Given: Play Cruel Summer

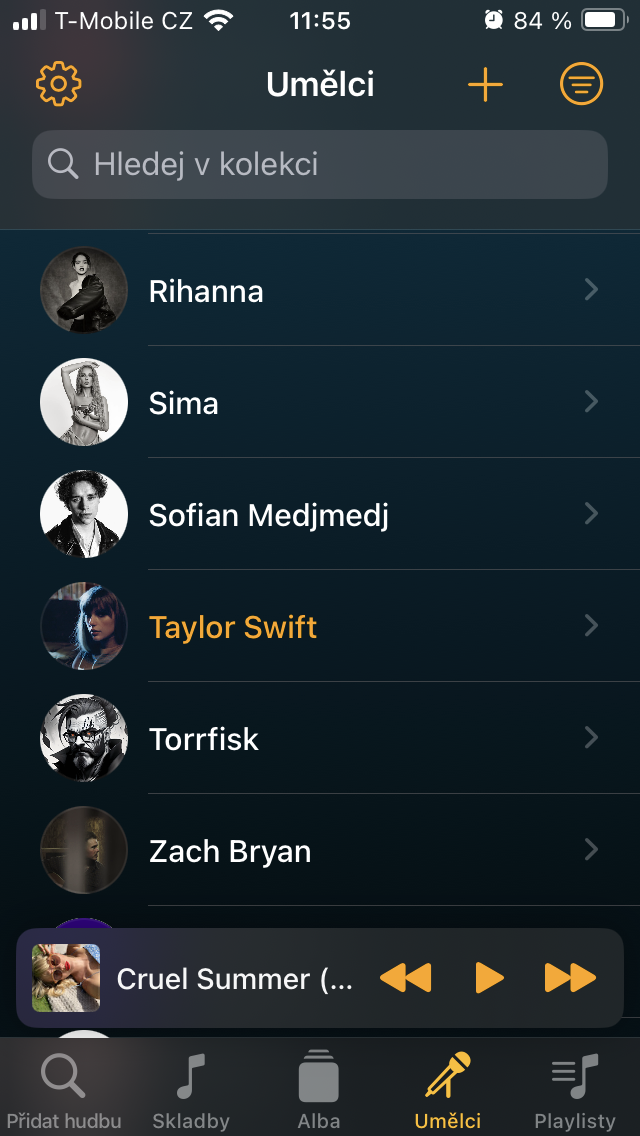Looking at the screenshot, I should (488, 977).
